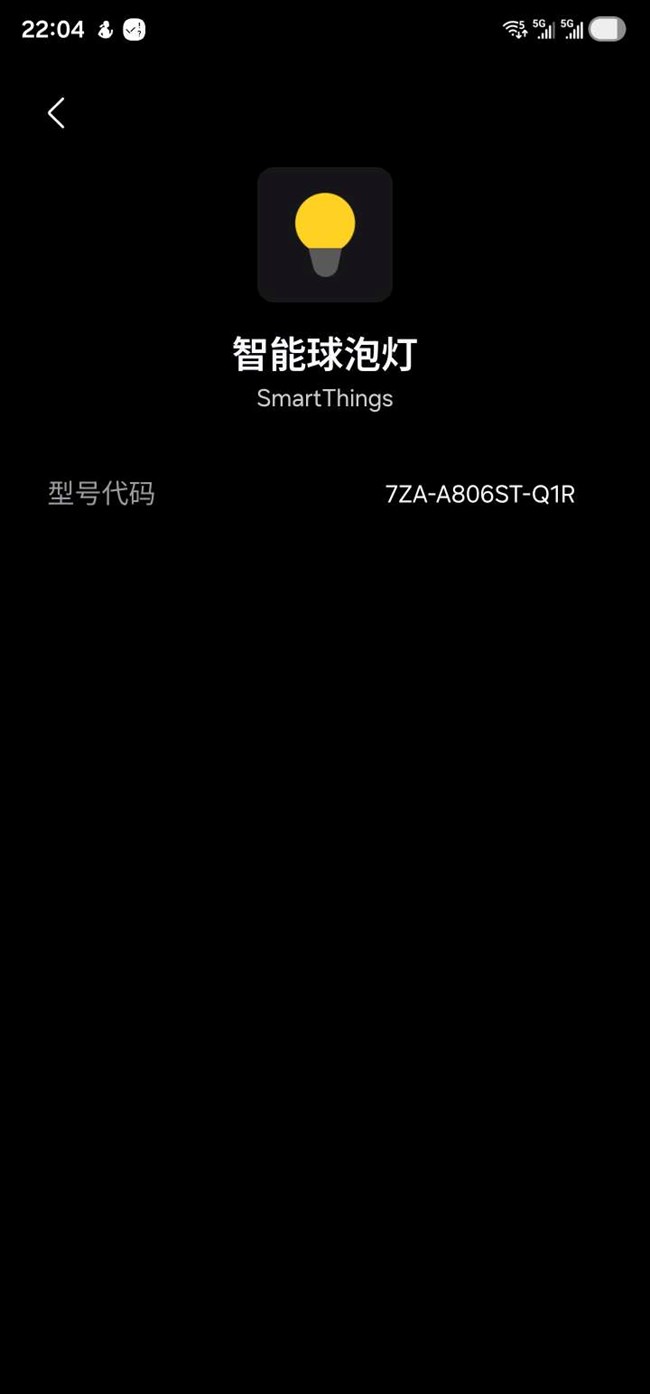Screen dimensions: 650x1394
Task: Go back using the top-left arrow
Action: pyautogui.click(x=56, y=113)
